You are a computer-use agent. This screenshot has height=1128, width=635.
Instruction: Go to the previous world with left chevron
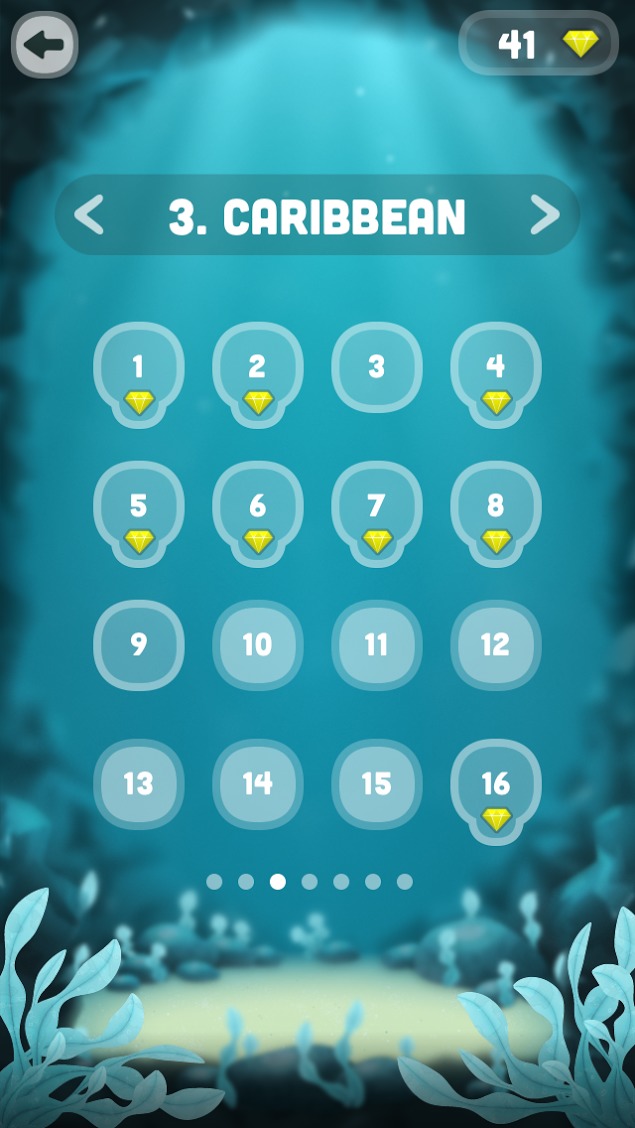point(89,215)
